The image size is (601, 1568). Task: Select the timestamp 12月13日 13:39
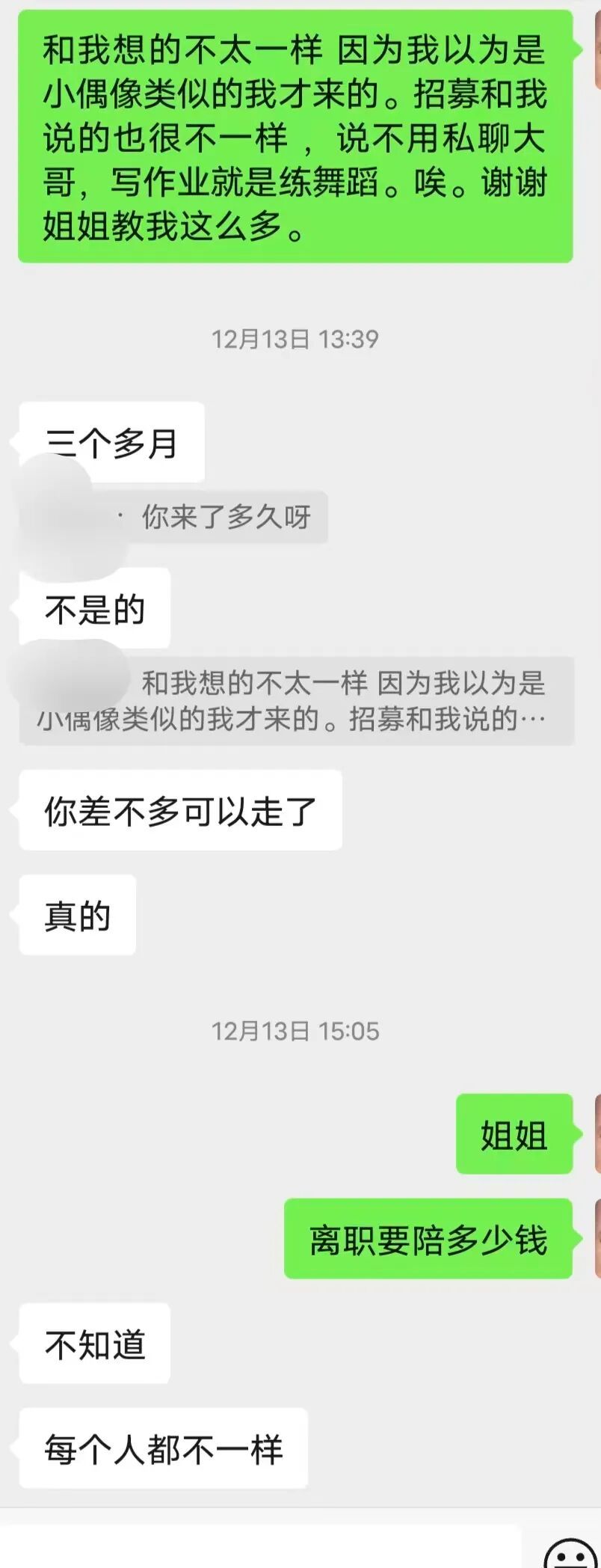pos(295,339)
